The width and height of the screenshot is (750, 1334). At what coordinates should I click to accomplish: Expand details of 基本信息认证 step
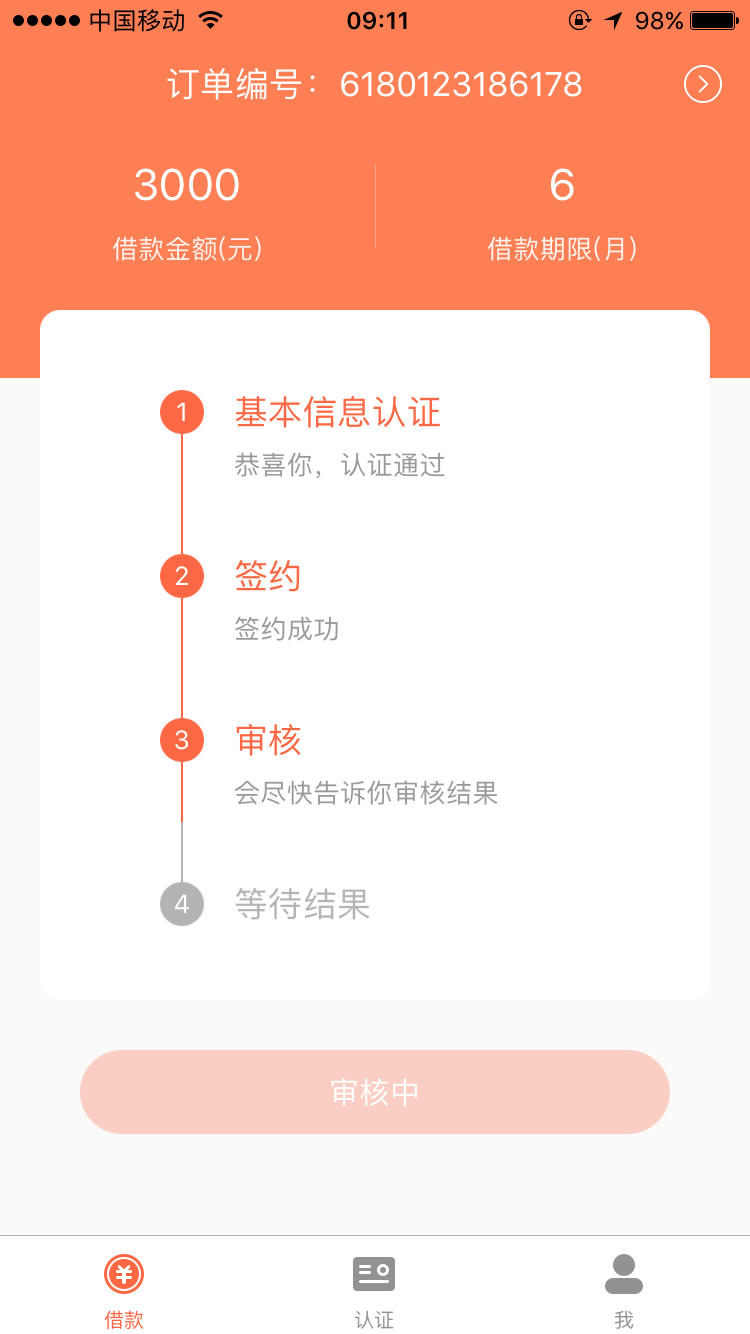pyautogui.click(x=338, y=412)
